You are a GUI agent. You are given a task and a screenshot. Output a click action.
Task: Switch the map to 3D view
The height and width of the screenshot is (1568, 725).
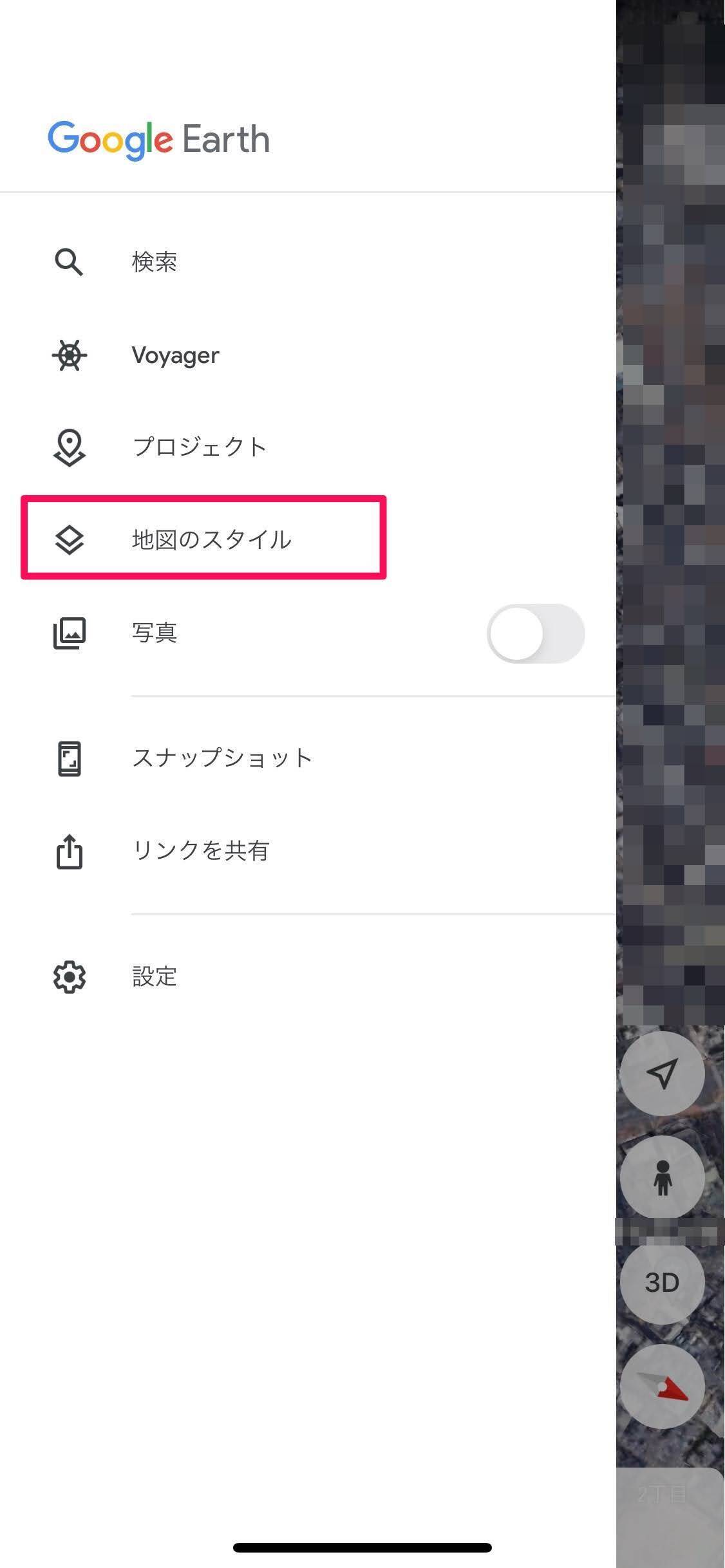[662, 1283]
